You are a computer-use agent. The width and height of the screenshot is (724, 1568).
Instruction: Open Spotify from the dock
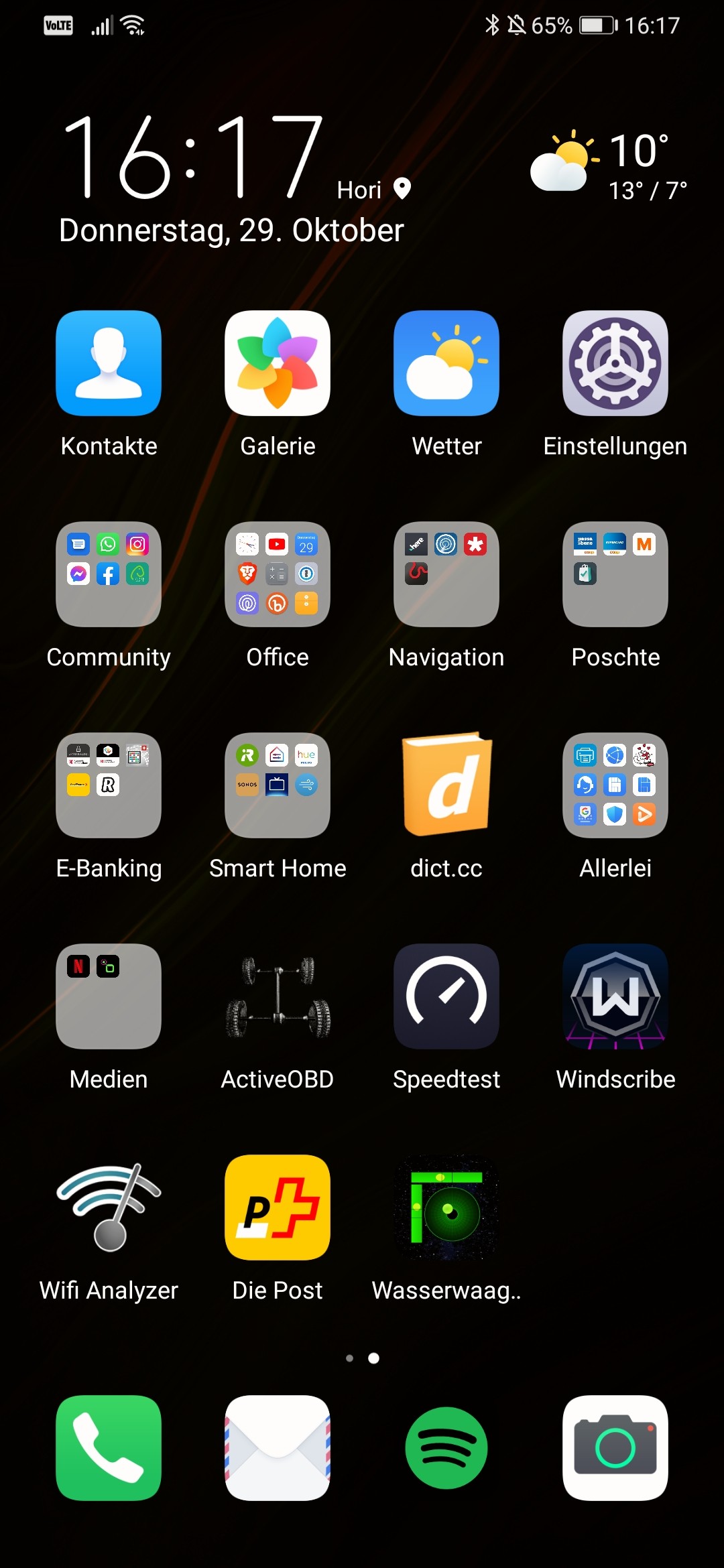coord(446,1450)
